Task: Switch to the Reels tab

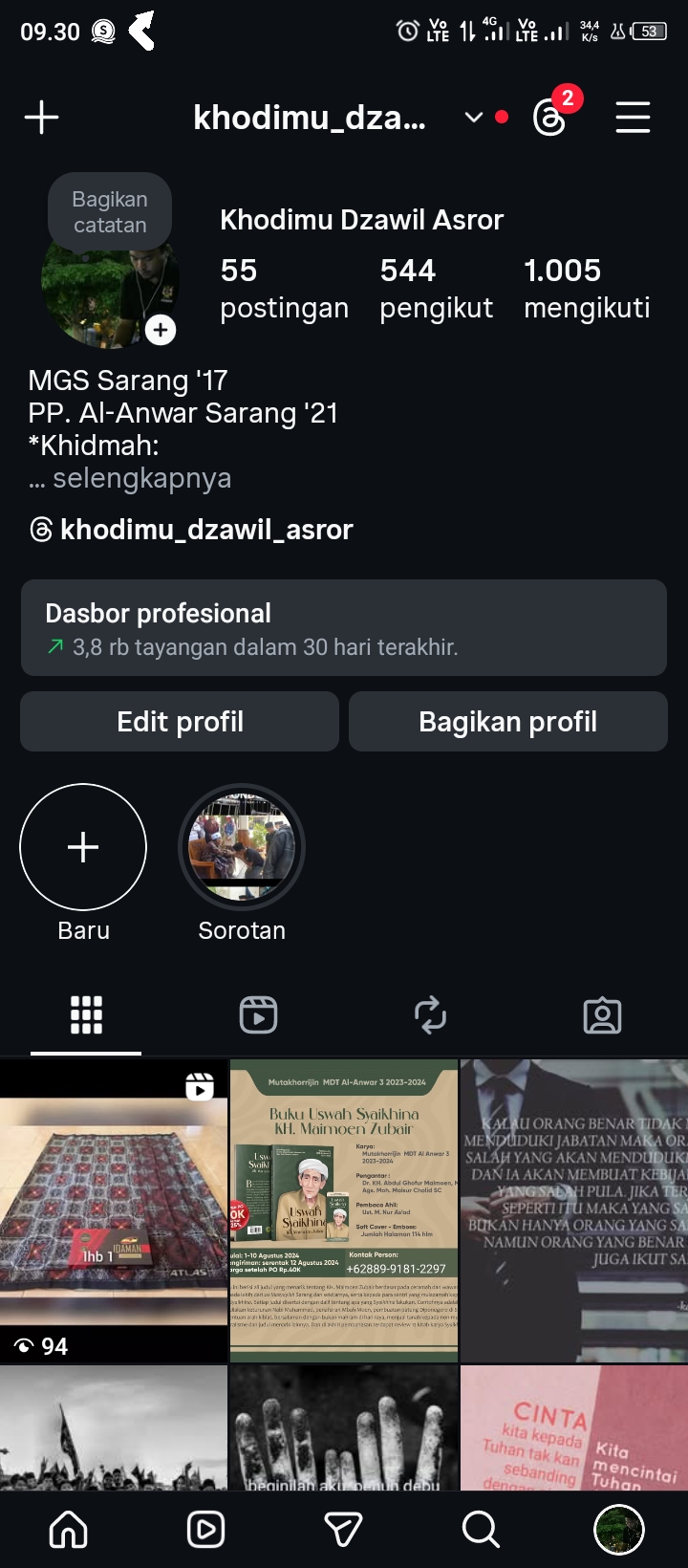Action: (x=258, y=1015)
